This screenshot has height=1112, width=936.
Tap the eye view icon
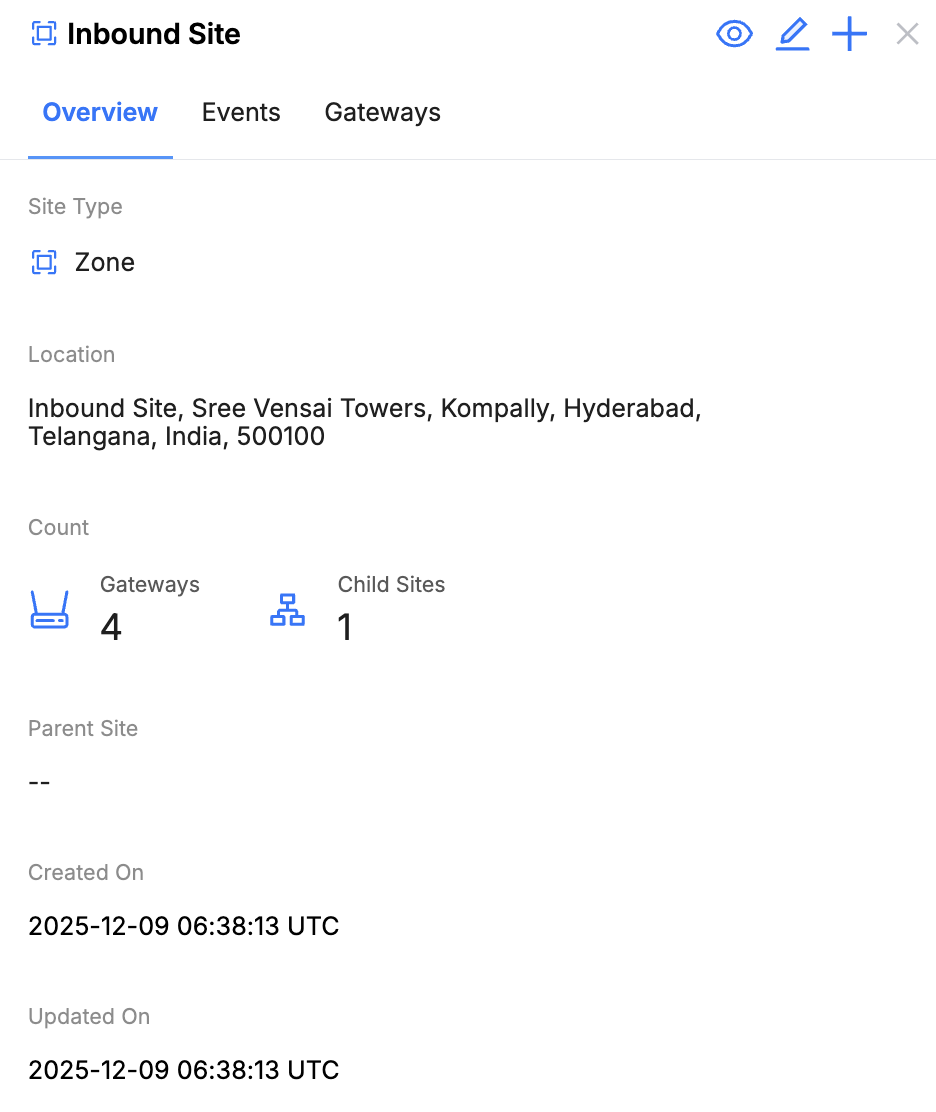point(734,35)
